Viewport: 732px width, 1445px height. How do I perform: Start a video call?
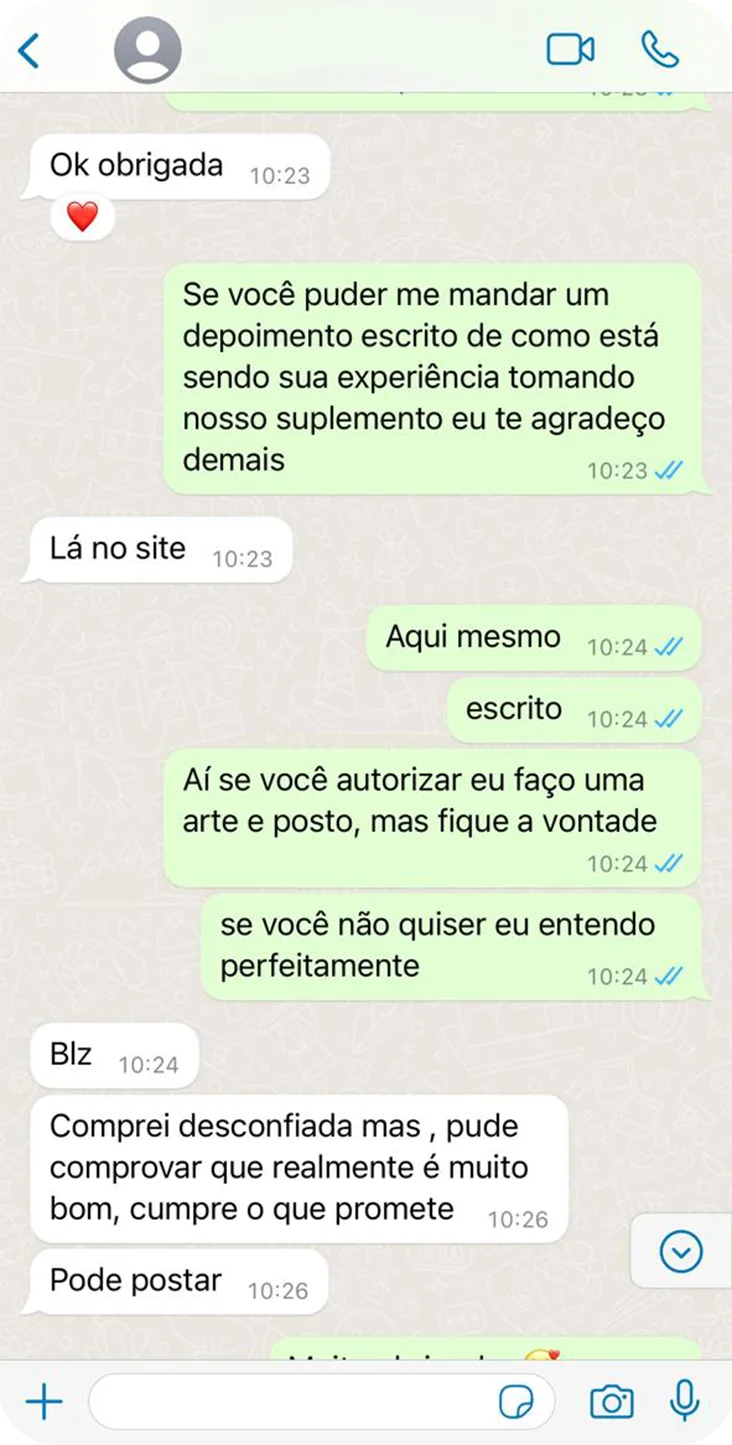tap(570, 50)
